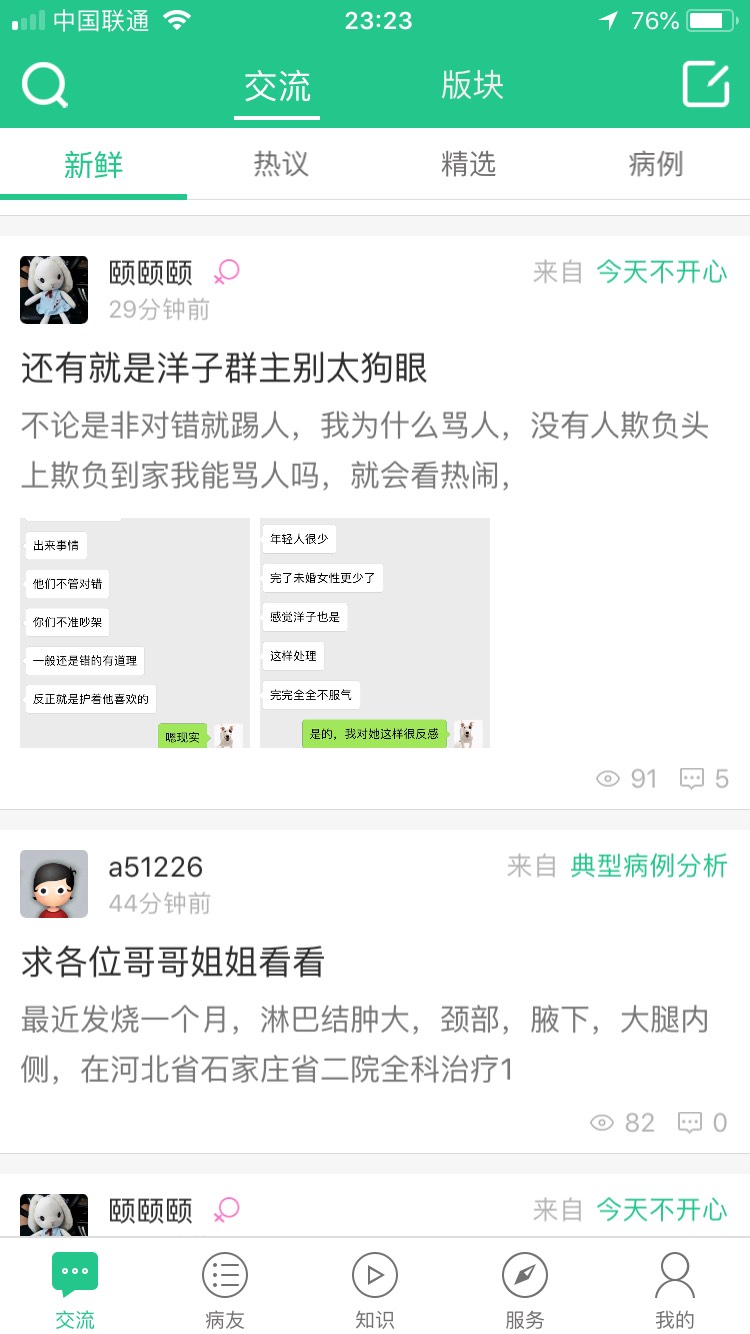View a51226's profile avatar
The width and height of the screenshot is (750, 1334).
[54, 884]
